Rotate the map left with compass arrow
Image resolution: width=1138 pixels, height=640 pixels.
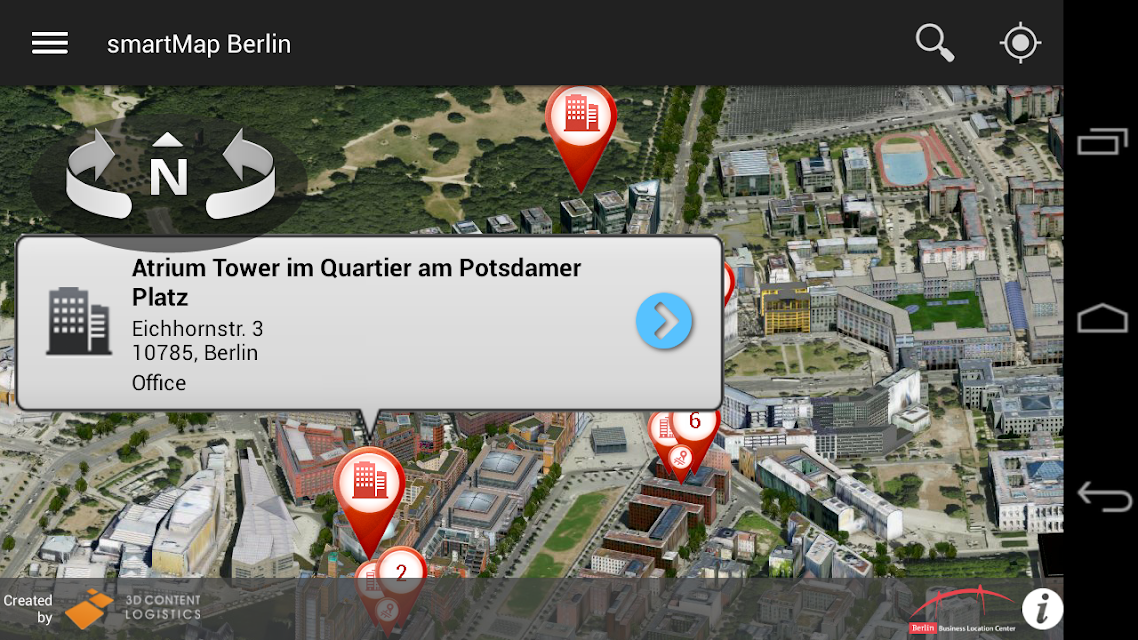[96, 174]
